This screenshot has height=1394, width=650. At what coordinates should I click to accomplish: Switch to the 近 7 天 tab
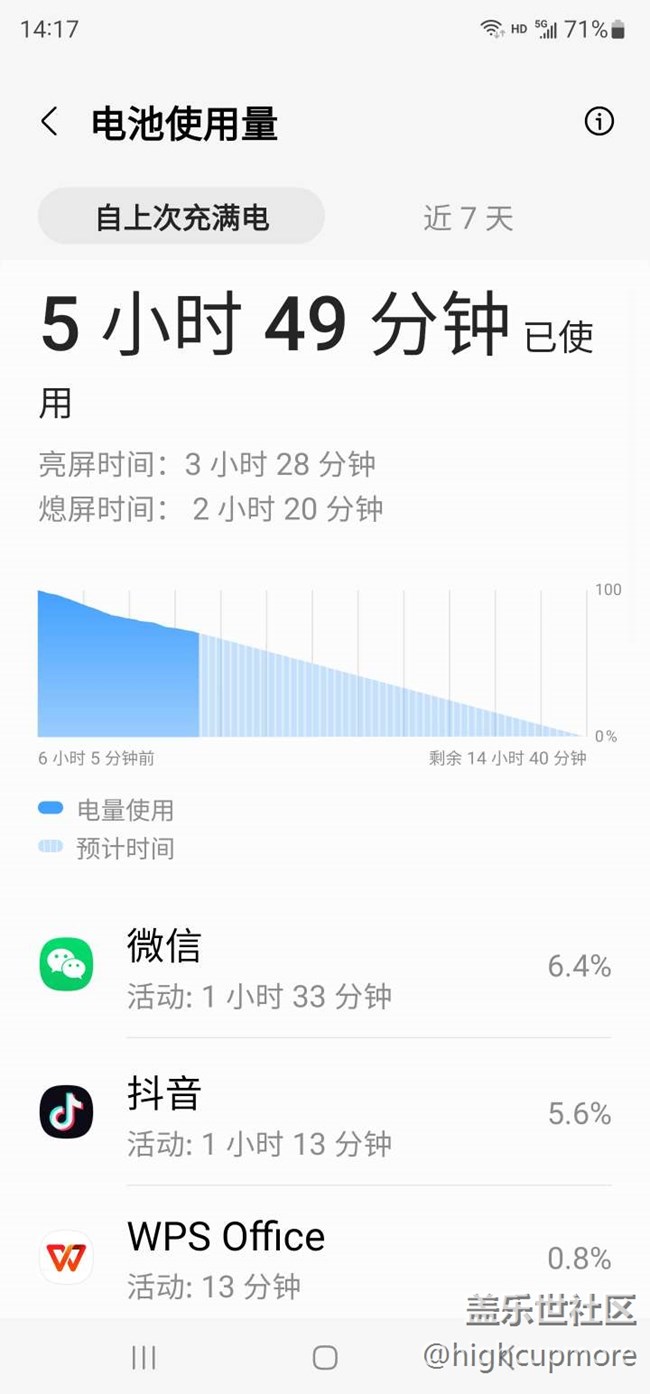tap(468, 217)
